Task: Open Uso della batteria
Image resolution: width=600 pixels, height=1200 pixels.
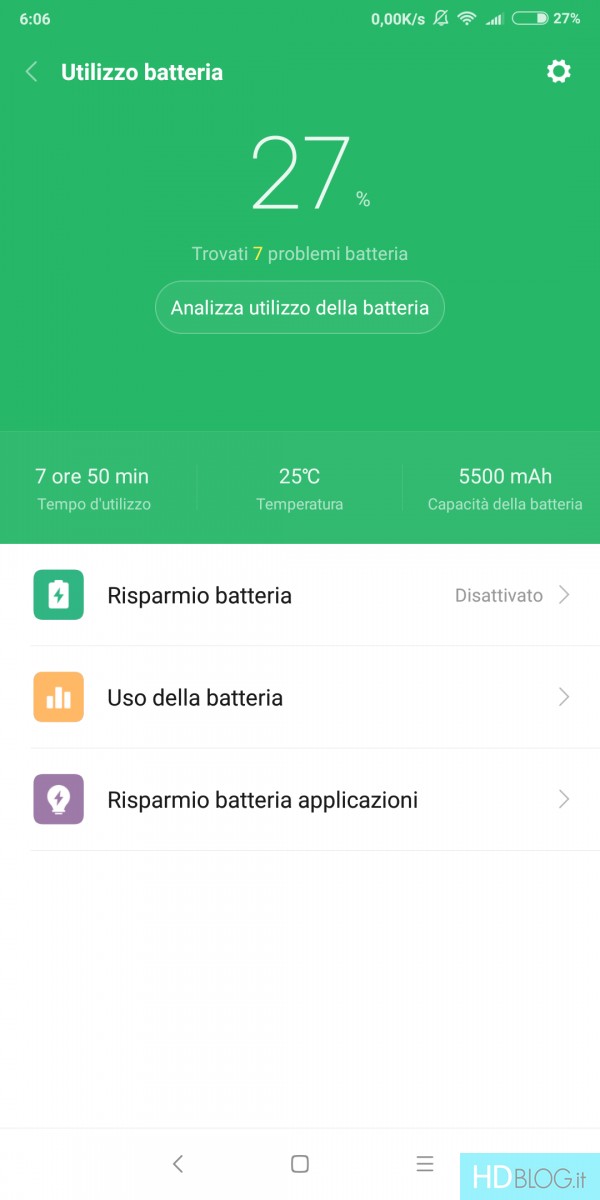Action: click(300, 697)
